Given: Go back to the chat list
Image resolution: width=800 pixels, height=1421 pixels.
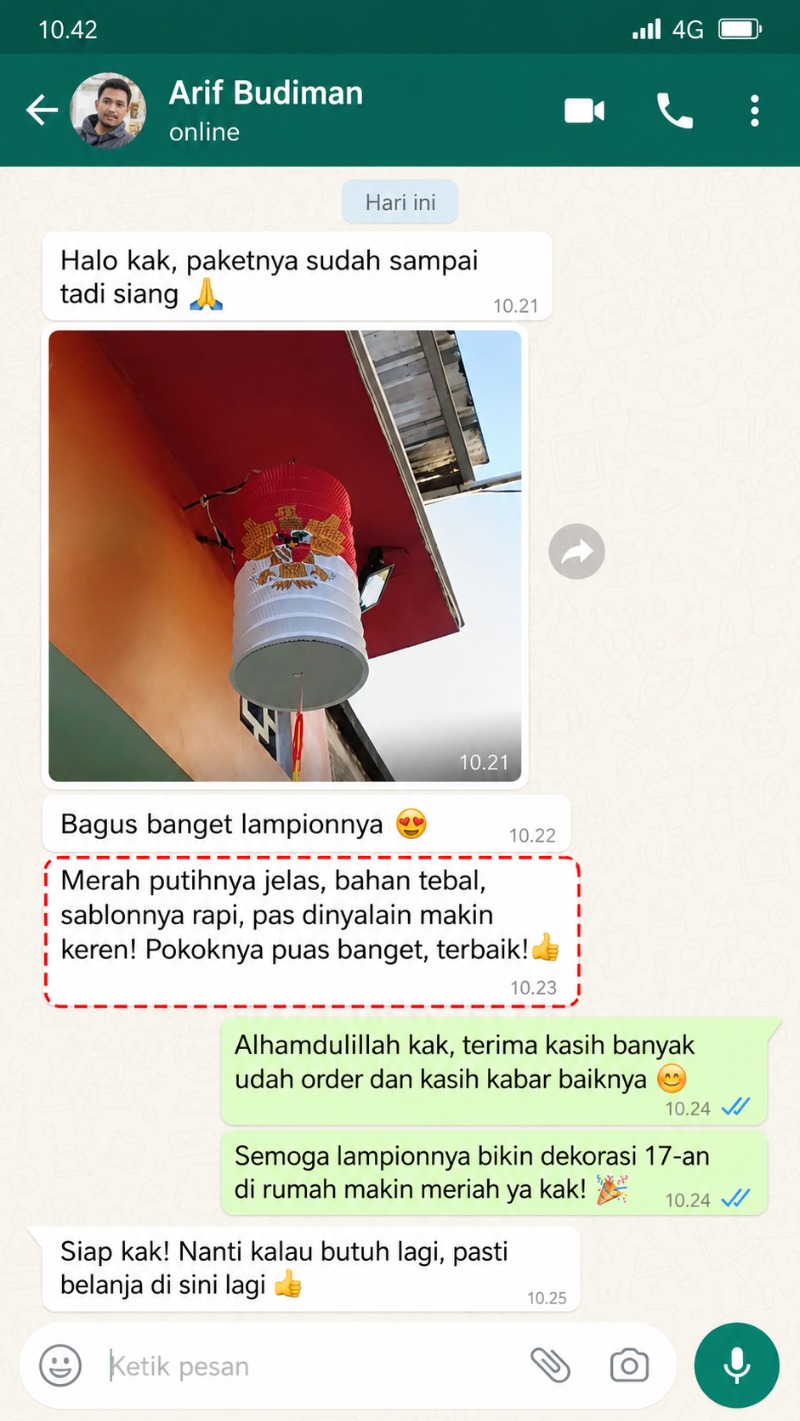Looking at the screenshot, I should click(42, 110).
